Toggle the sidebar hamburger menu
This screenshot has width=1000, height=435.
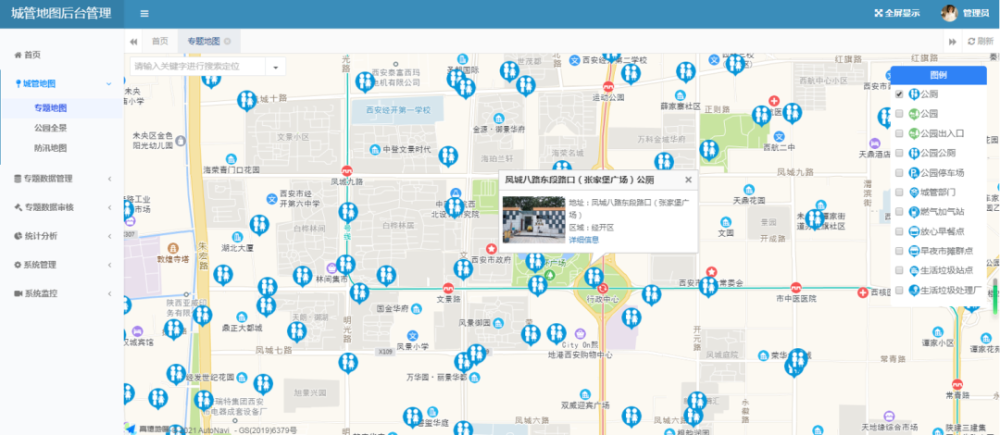144,13
